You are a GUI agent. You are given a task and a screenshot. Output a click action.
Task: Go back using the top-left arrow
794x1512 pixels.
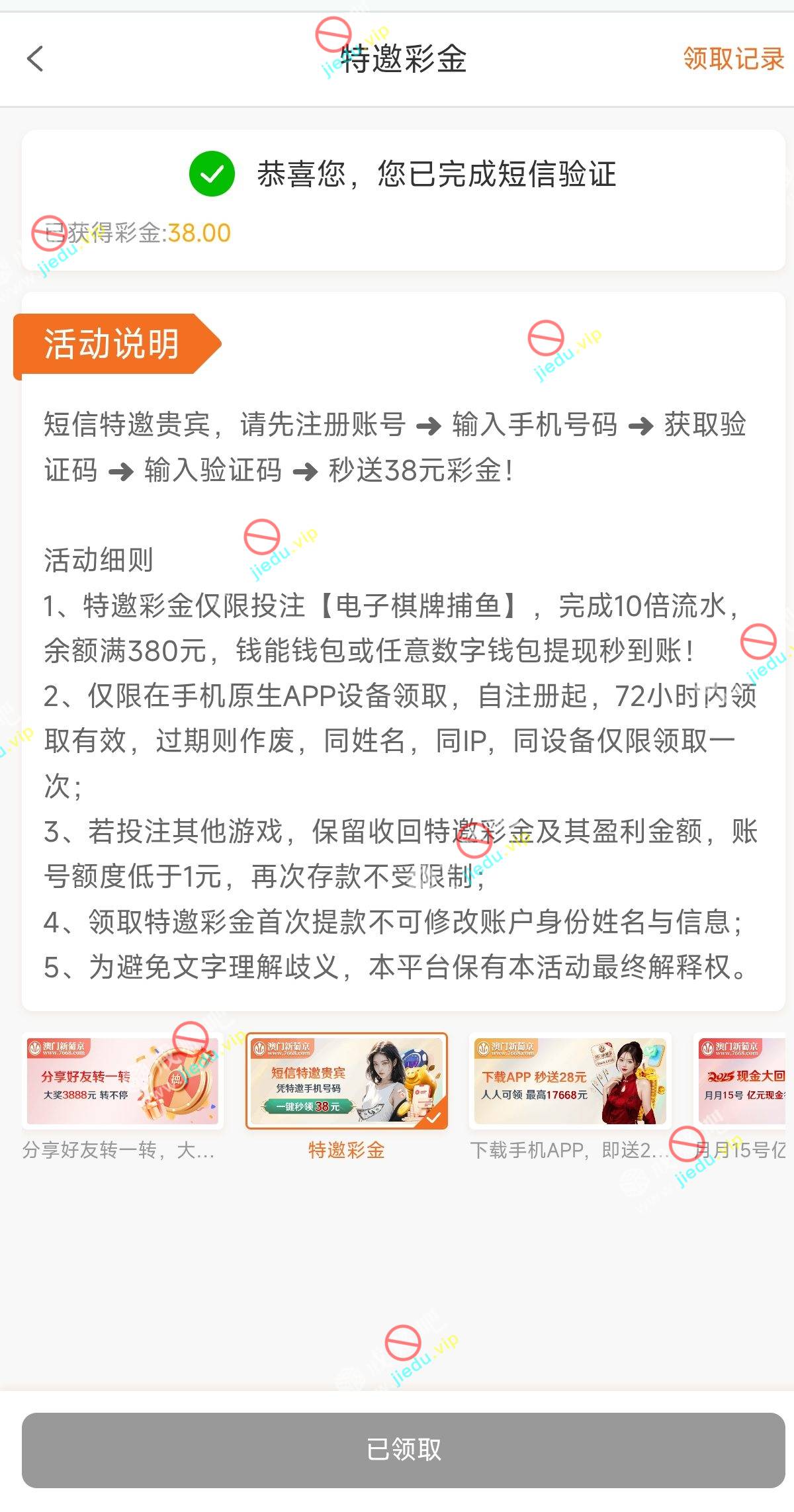pyautogui.click(x=36, y=59)
